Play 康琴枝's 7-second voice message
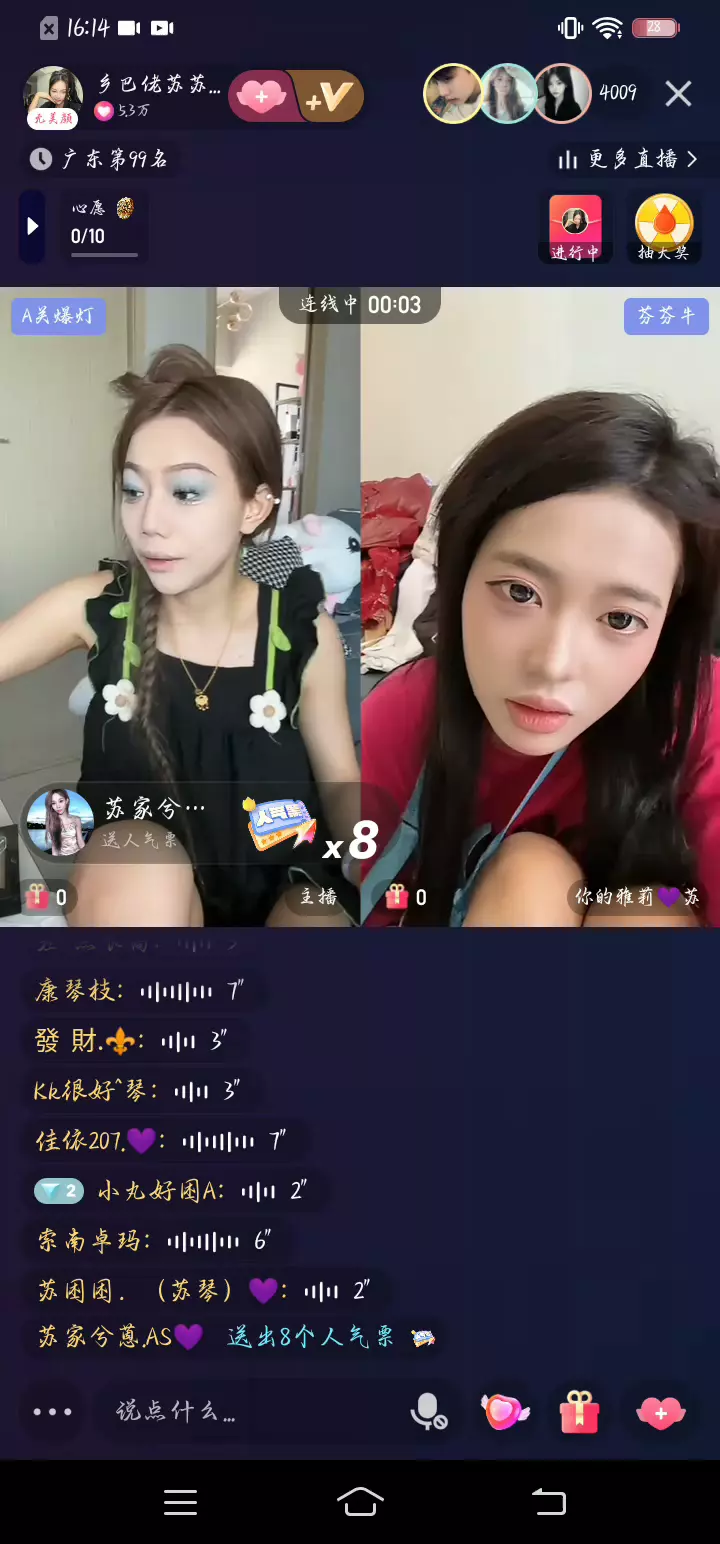720x1544 pixels. click(x=140, y=991)
